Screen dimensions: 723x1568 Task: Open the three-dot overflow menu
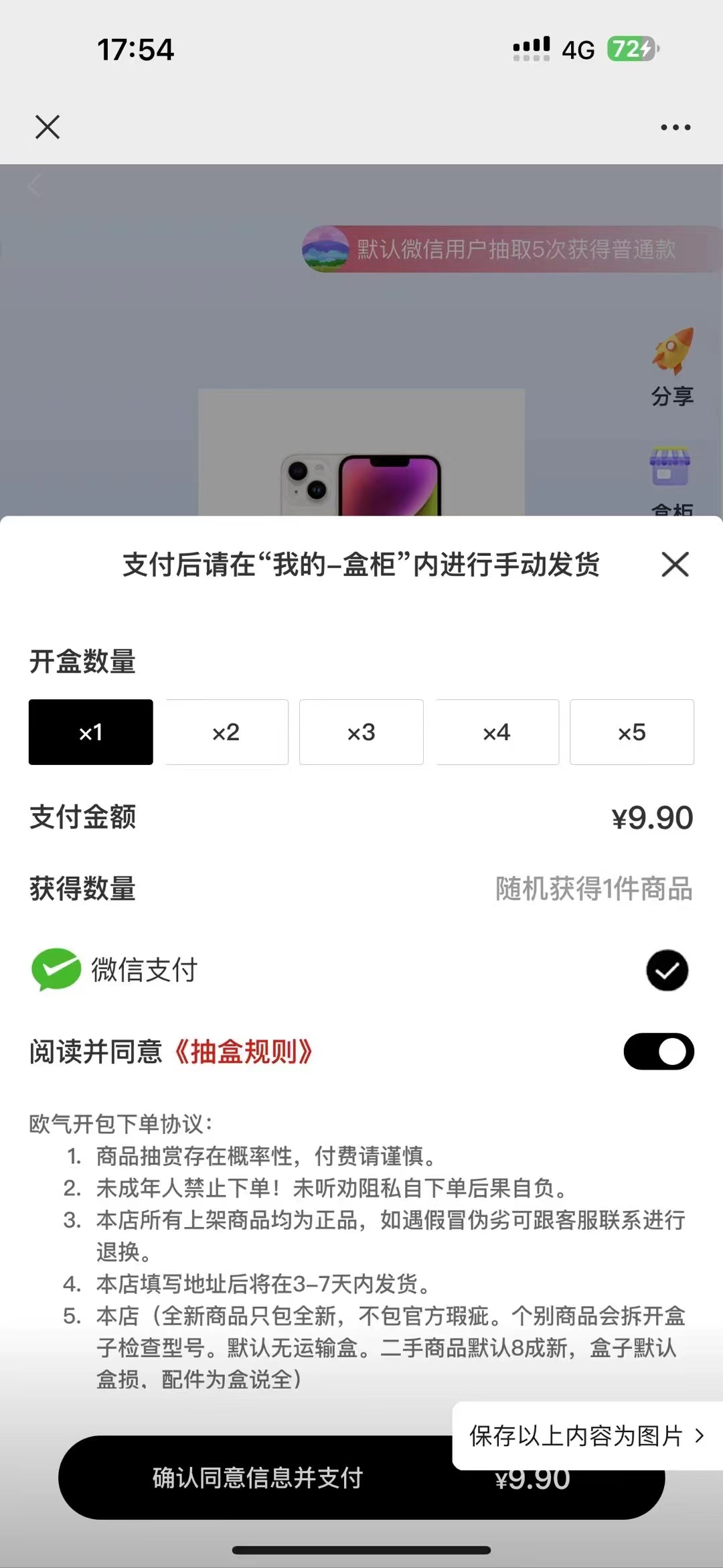point(675,127)
